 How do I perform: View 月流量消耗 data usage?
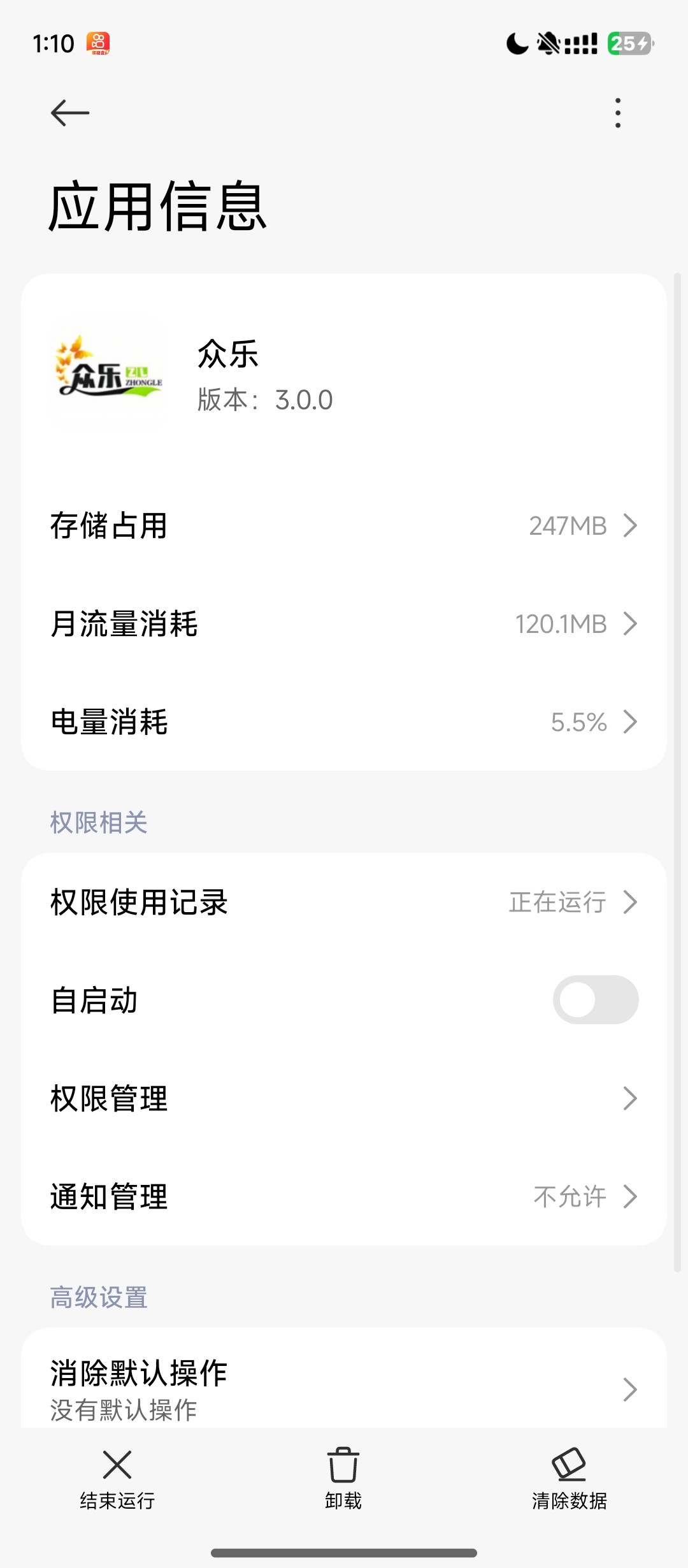344,624
